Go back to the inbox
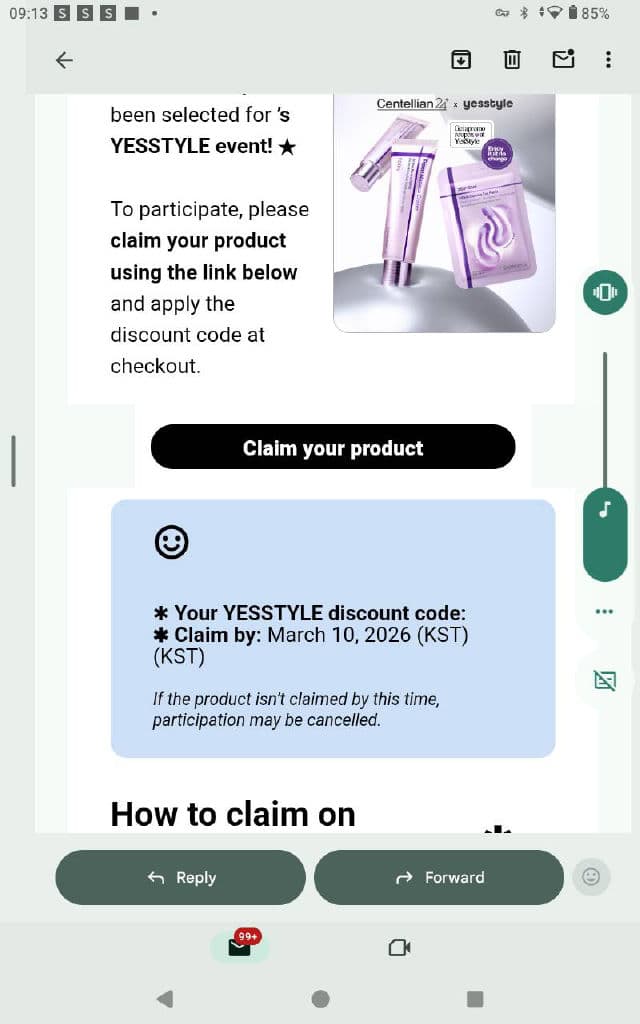Image resolution: width=640 pixels, height=1024 pixels. click(64, 60)
